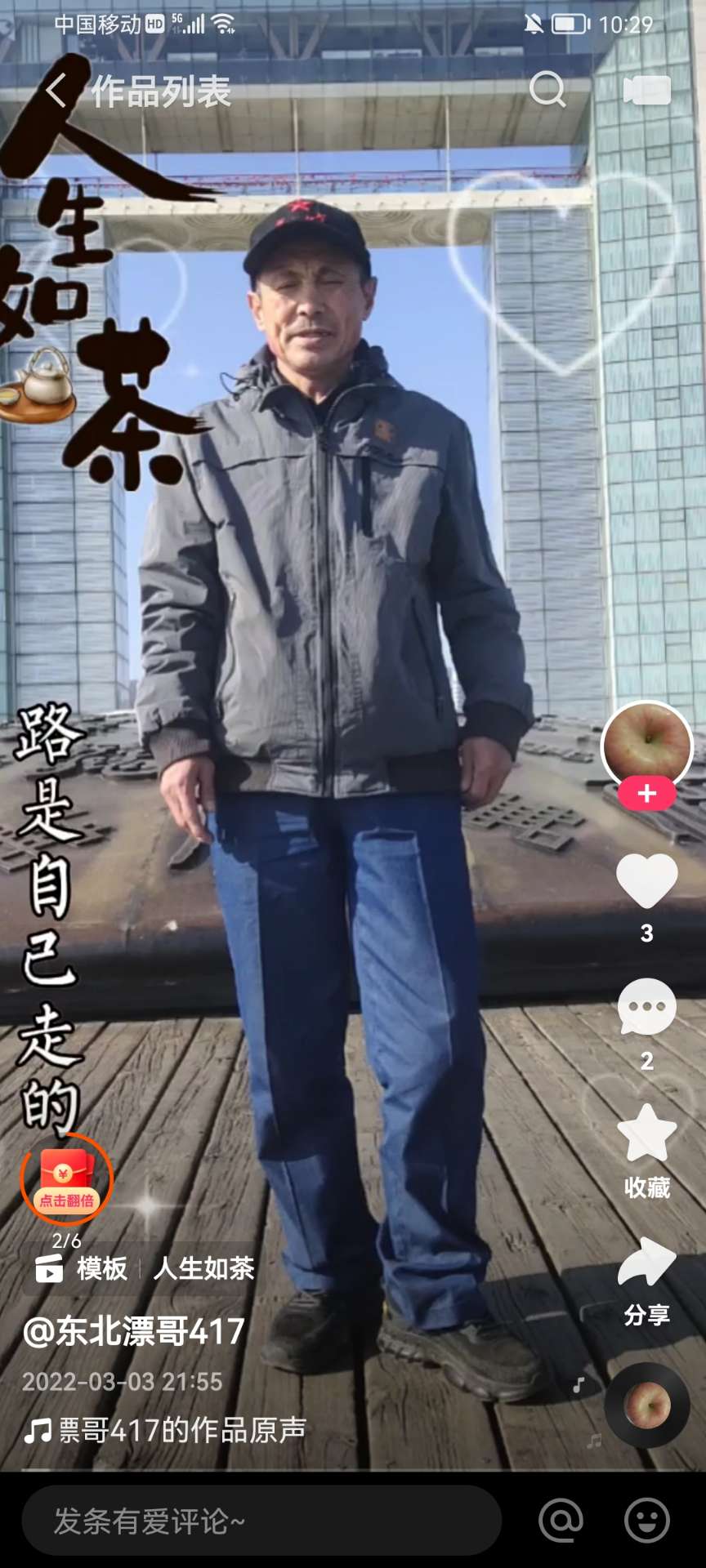Open the spinning music disc
706x1568 pixels.
click(x=646, y=1405)
